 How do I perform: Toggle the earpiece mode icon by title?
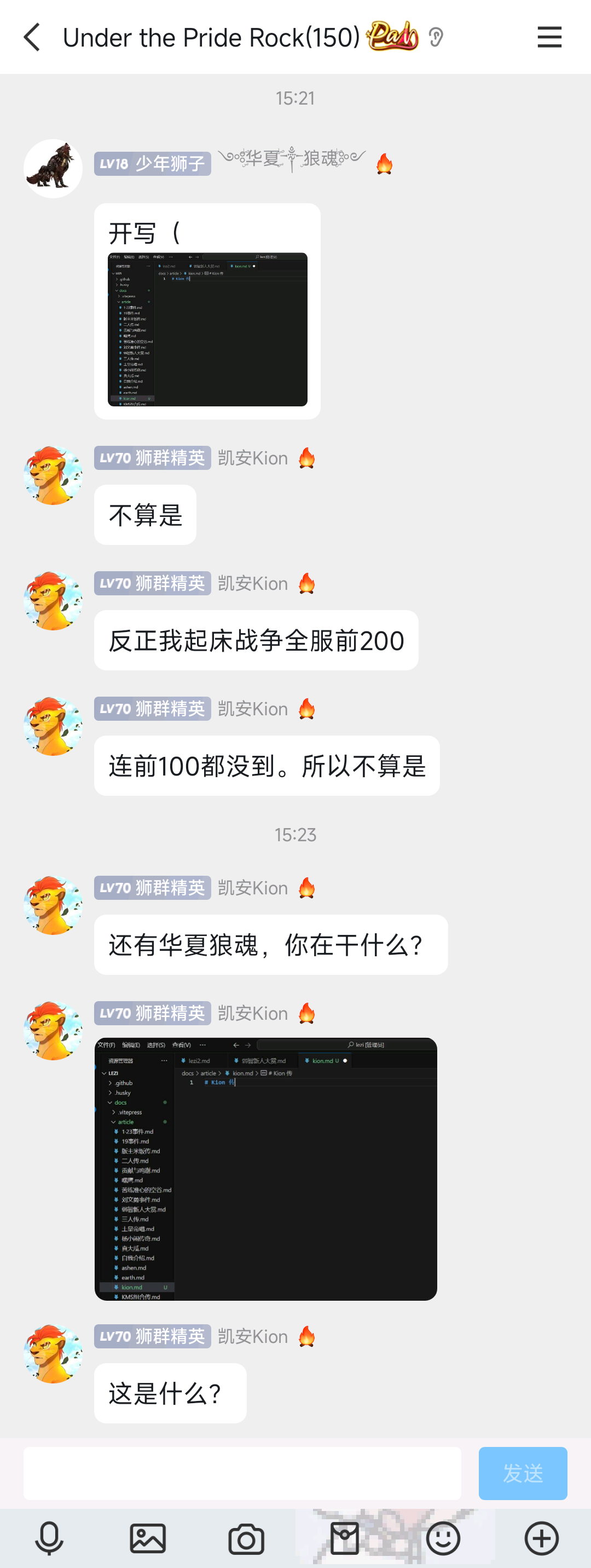[436, 38]
